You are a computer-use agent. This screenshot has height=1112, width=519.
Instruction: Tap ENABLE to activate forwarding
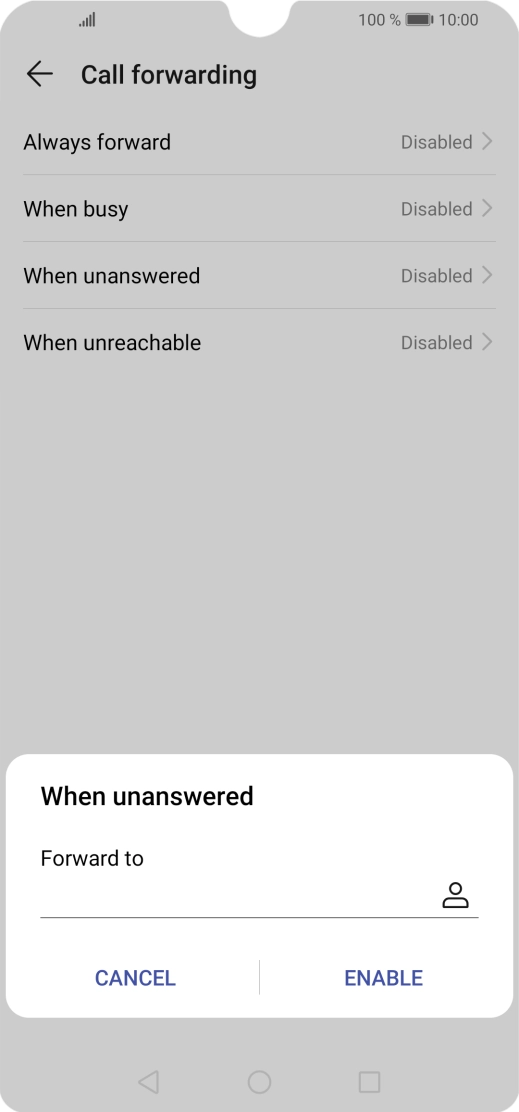384,978
